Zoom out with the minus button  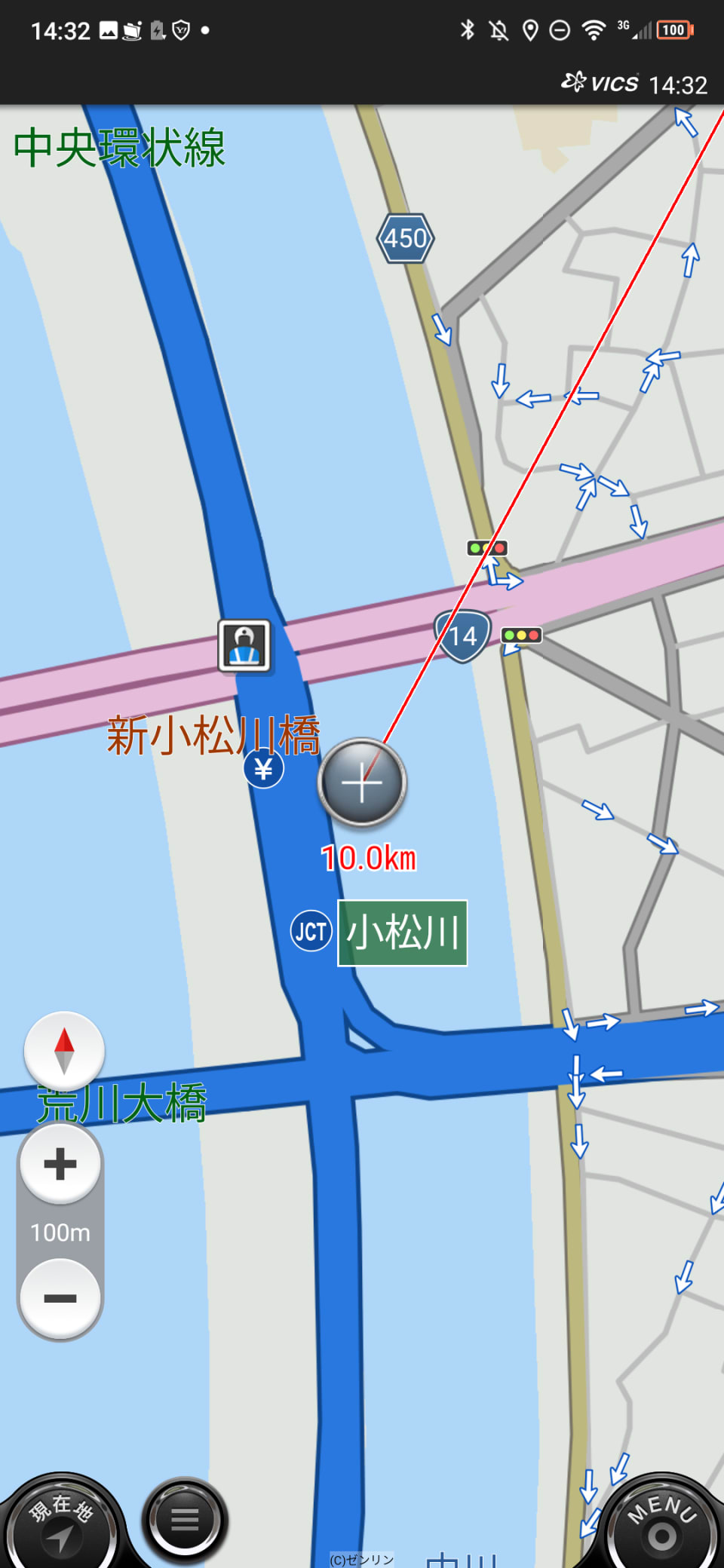(x=60, y=1297)
